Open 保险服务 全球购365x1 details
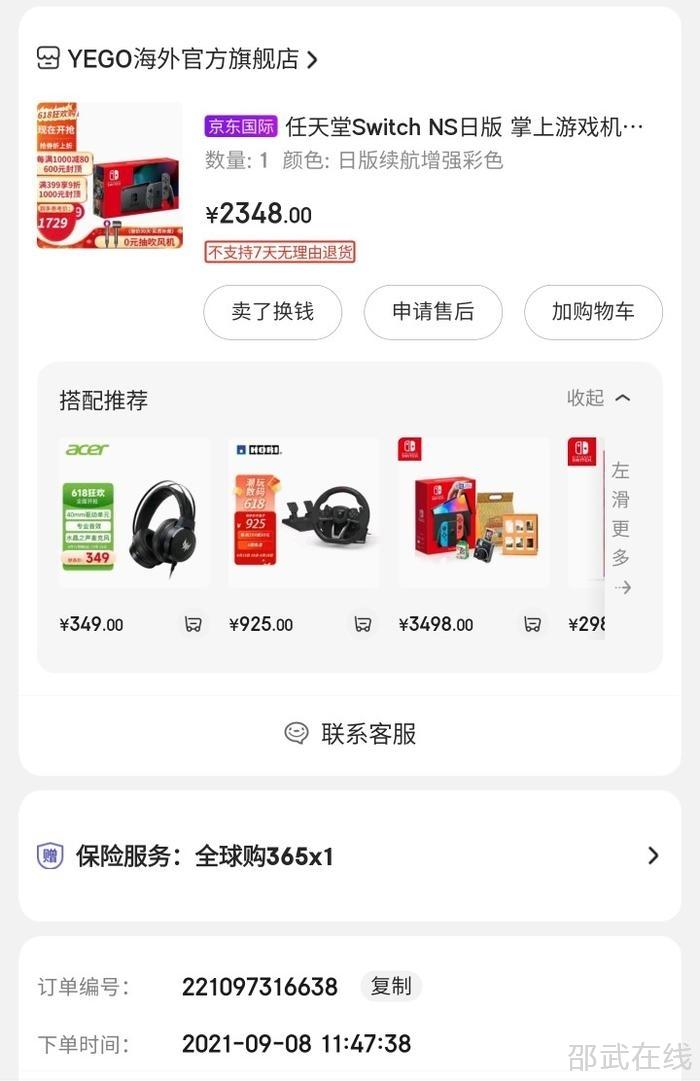 [350, 856]
